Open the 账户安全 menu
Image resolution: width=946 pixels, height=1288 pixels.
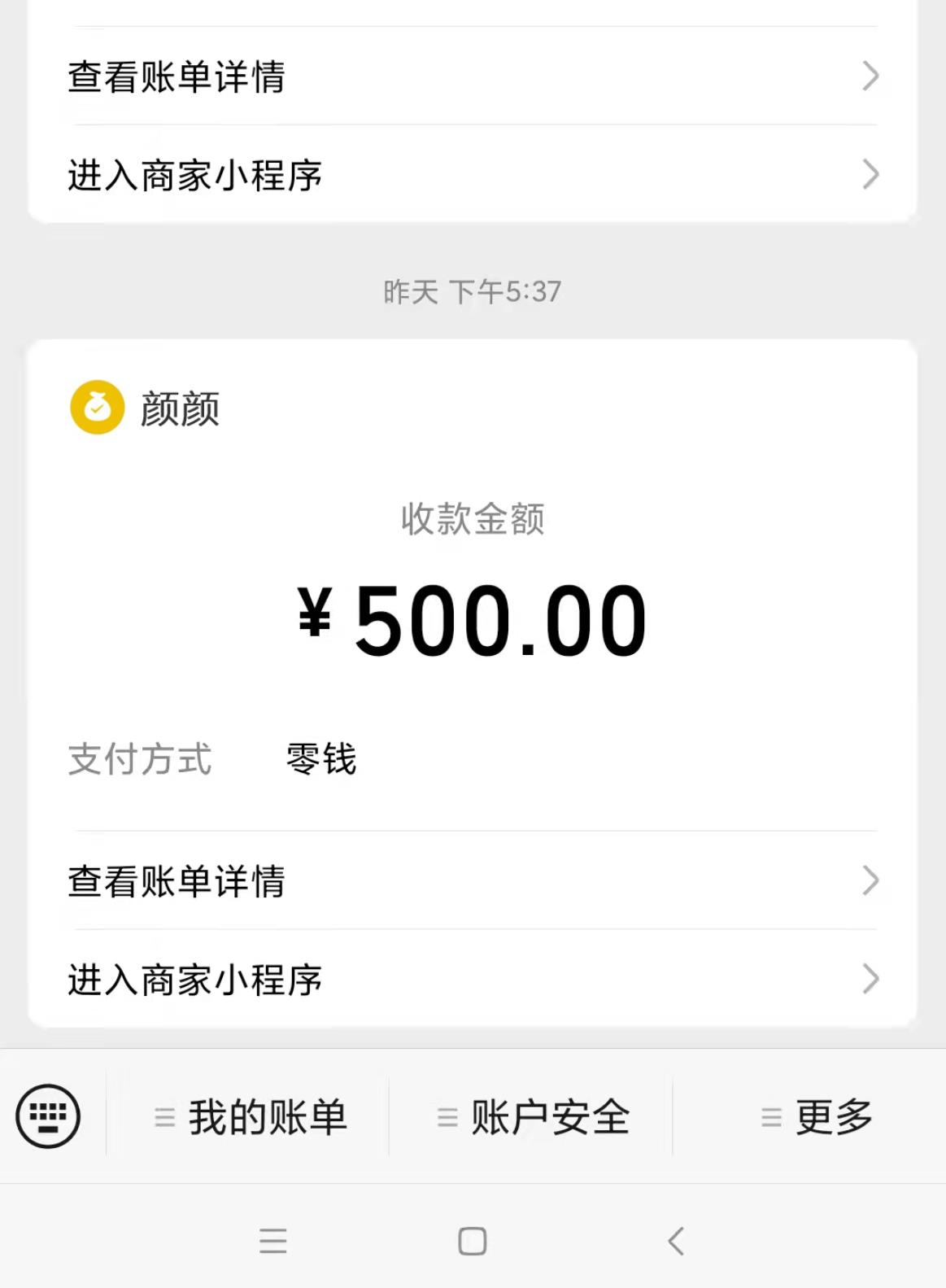point(533,1117)
